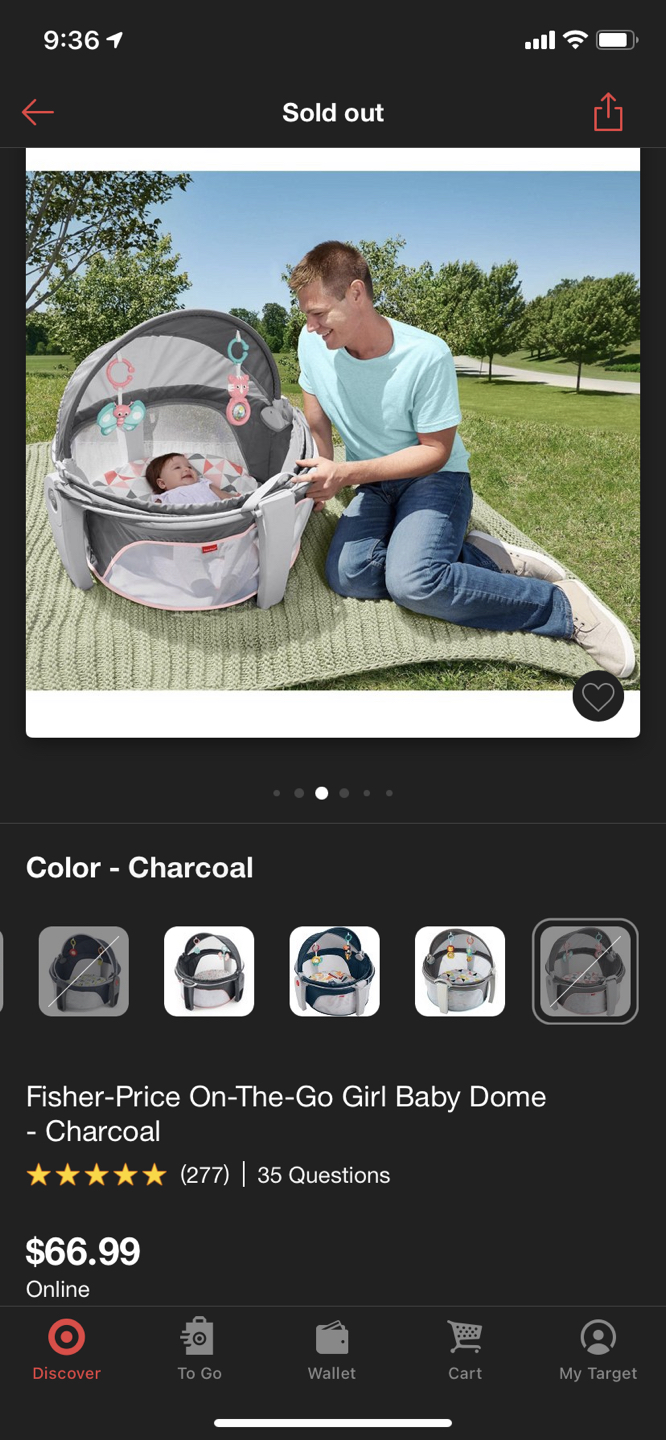Viewport: 666px width, 1440px height.
Task: Open the To Go tab
Action: [199, 1350]
